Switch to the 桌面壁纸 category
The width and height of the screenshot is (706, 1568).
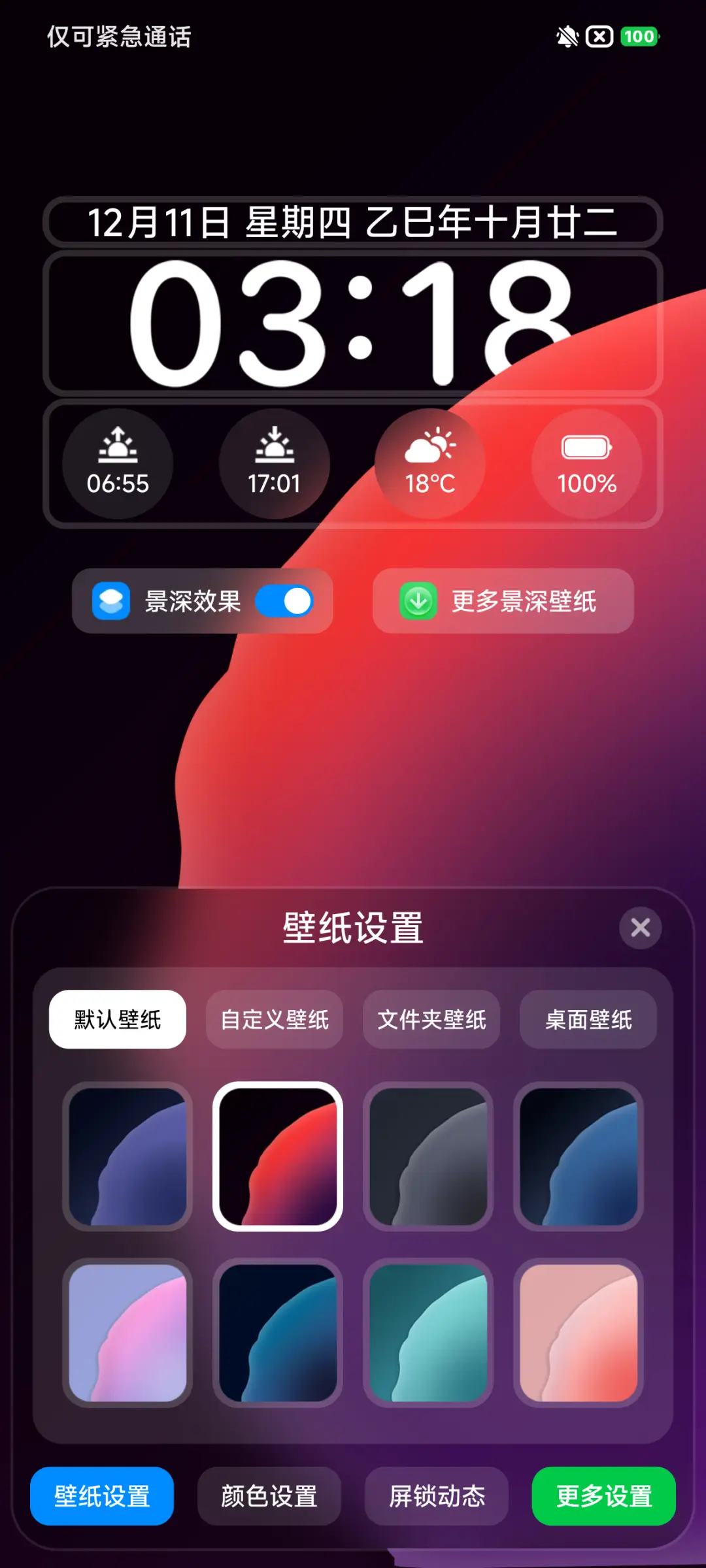click(587, 1019)
